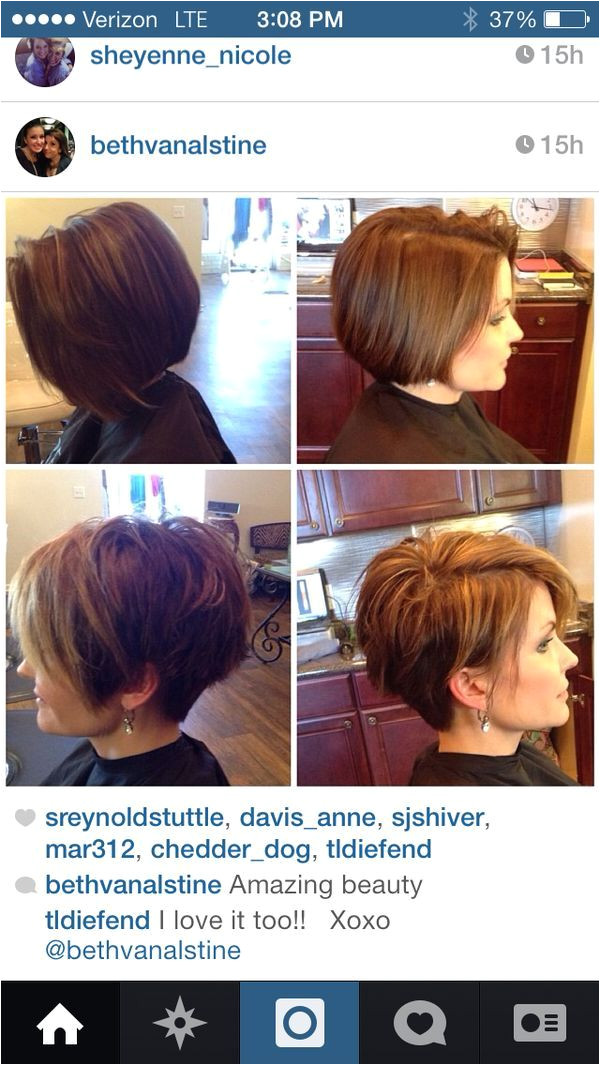Tap the @bethvanalstine mention in the comment
Screen dimensions: 600x1065
pyautogui.click(x=143, y=950)
